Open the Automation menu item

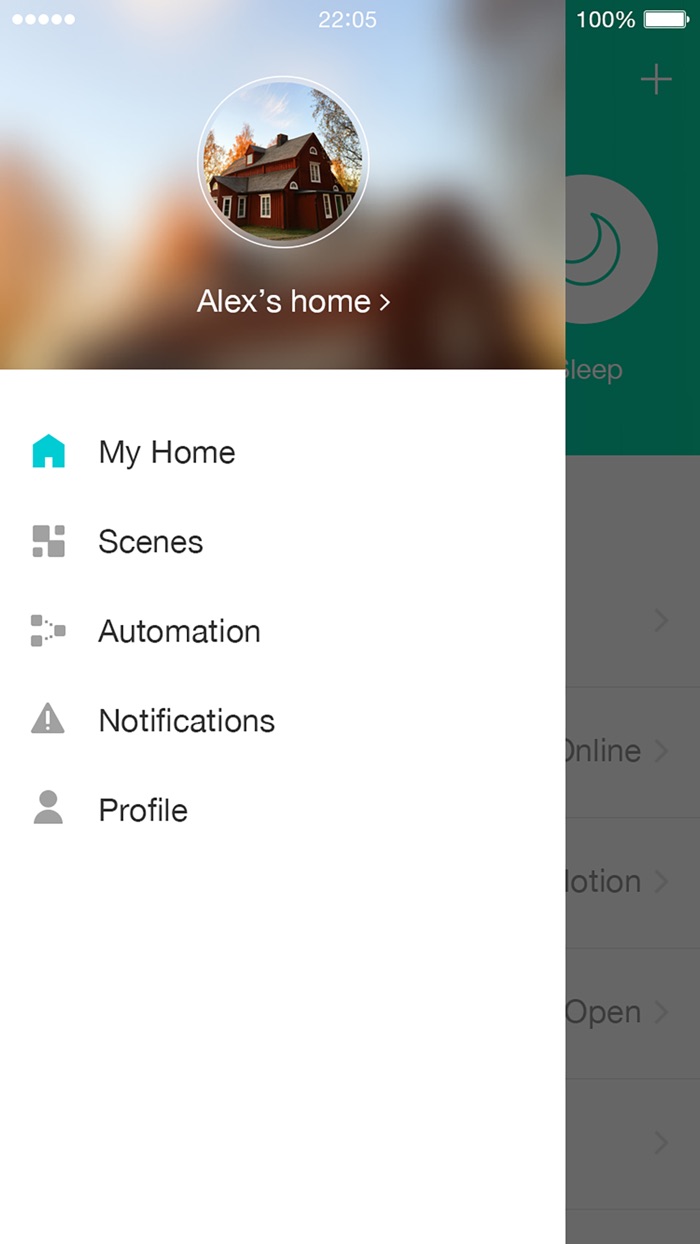pos(178,631)
